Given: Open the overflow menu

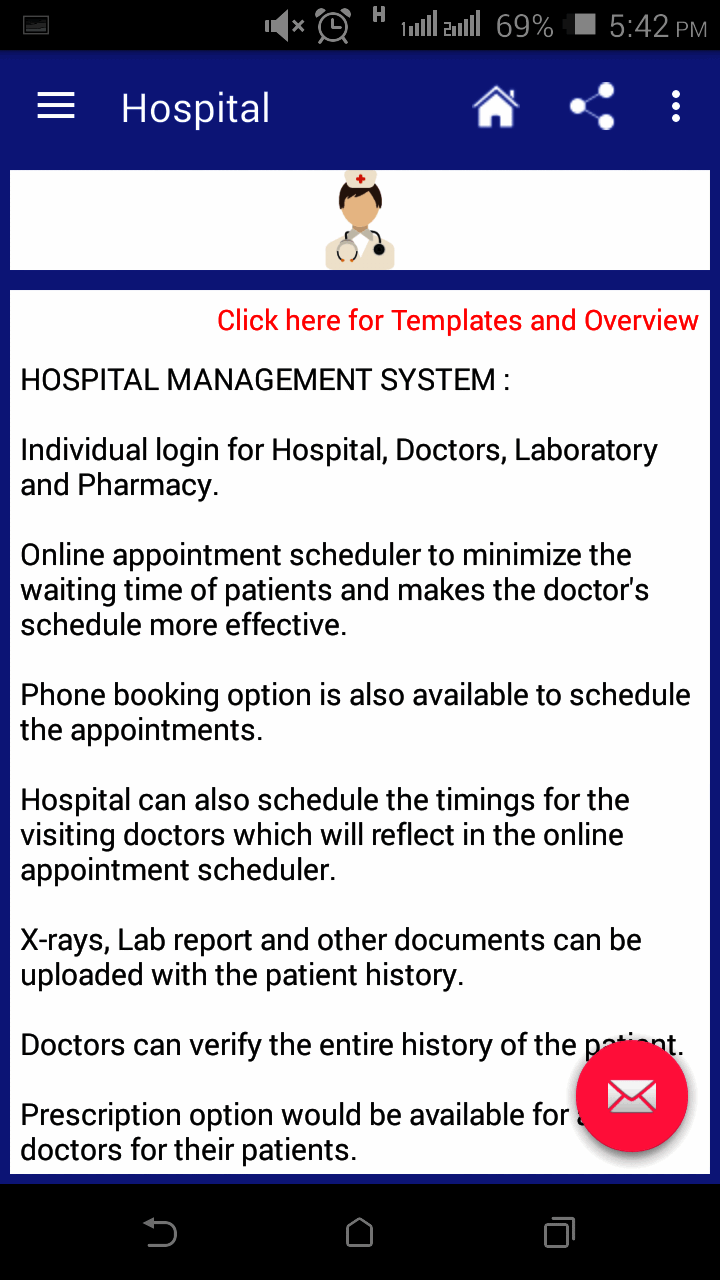Looking at the screenshot, I should click(x=676, y=107).
